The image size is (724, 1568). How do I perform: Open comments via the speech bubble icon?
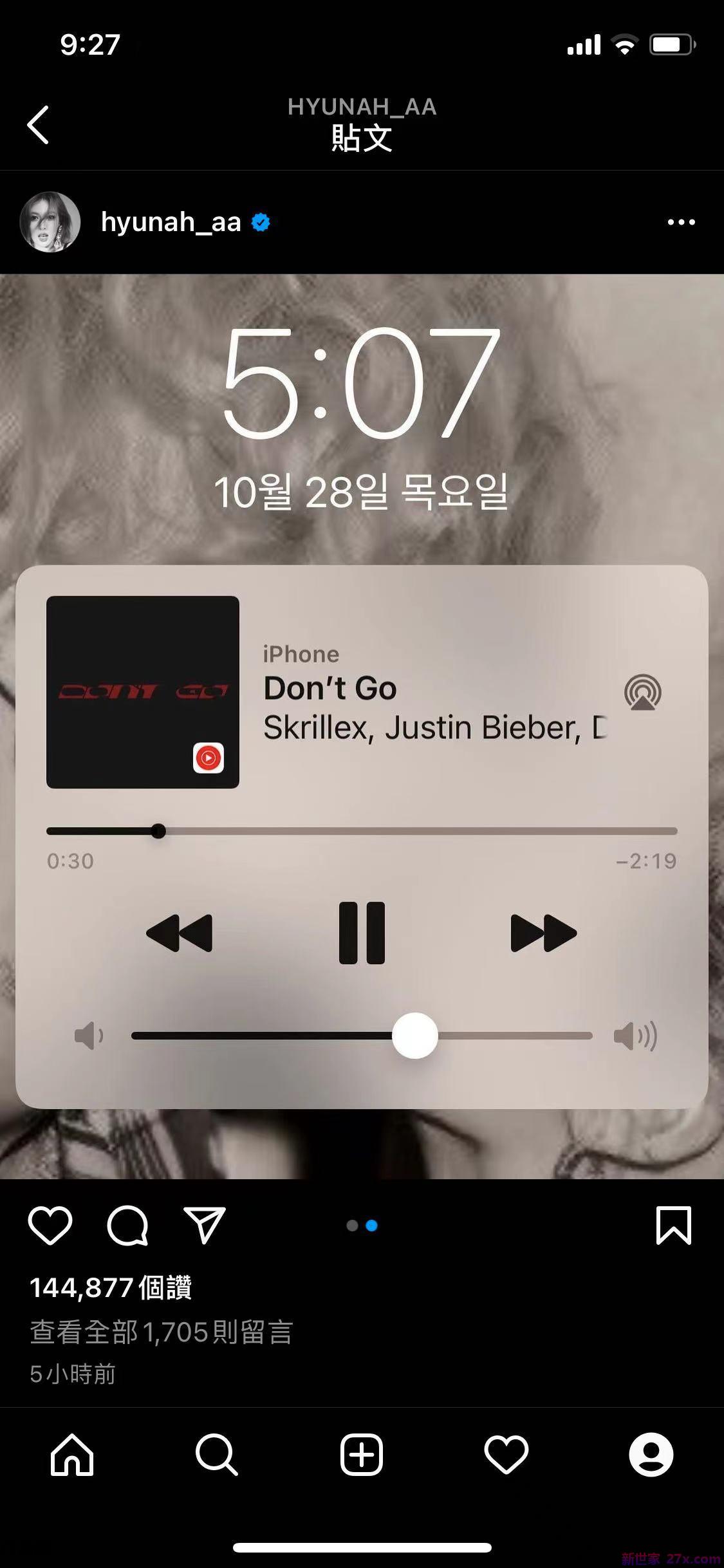tap(127, 1226)
